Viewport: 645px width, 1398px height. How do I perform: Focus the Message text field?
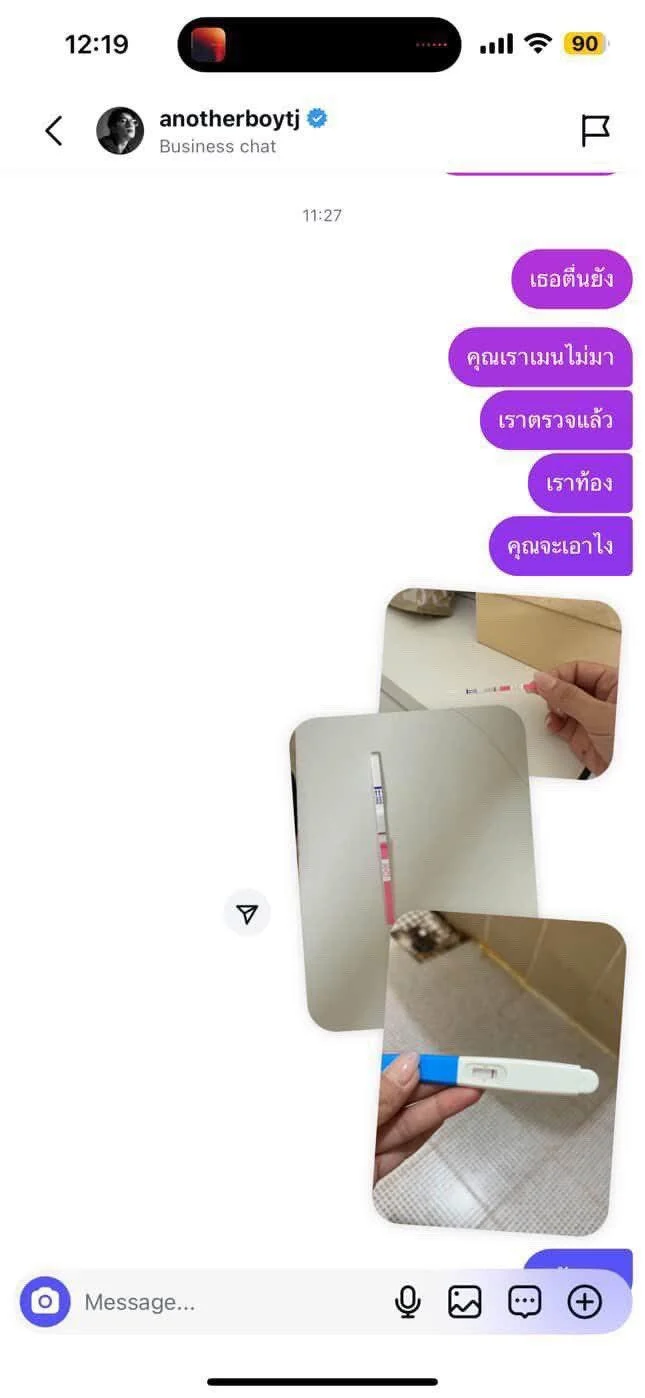click(x=220, y=1302)
